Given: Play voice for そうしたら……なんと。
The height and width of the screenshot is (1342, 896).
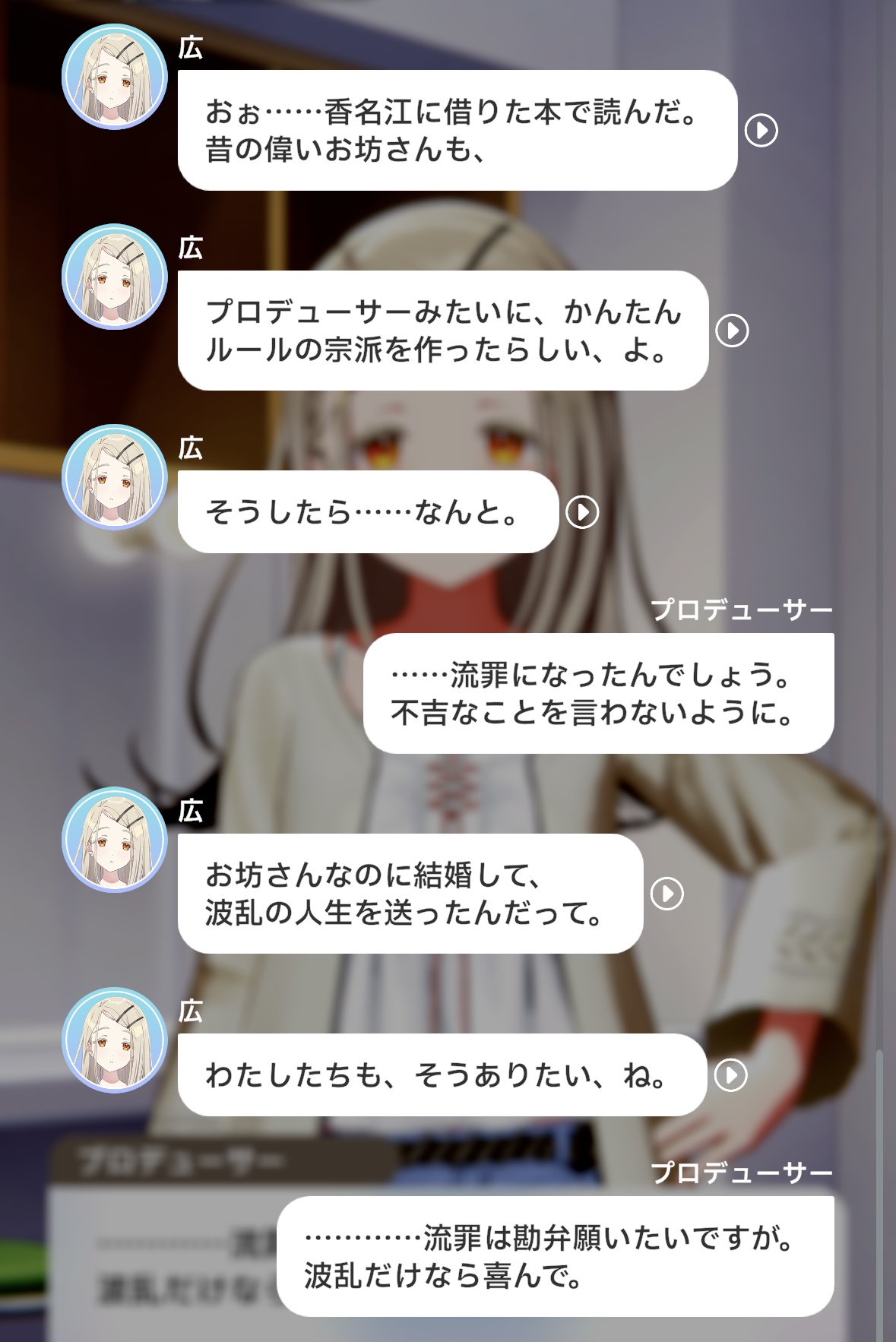Looking at the screenshot, I should [582, 512].
